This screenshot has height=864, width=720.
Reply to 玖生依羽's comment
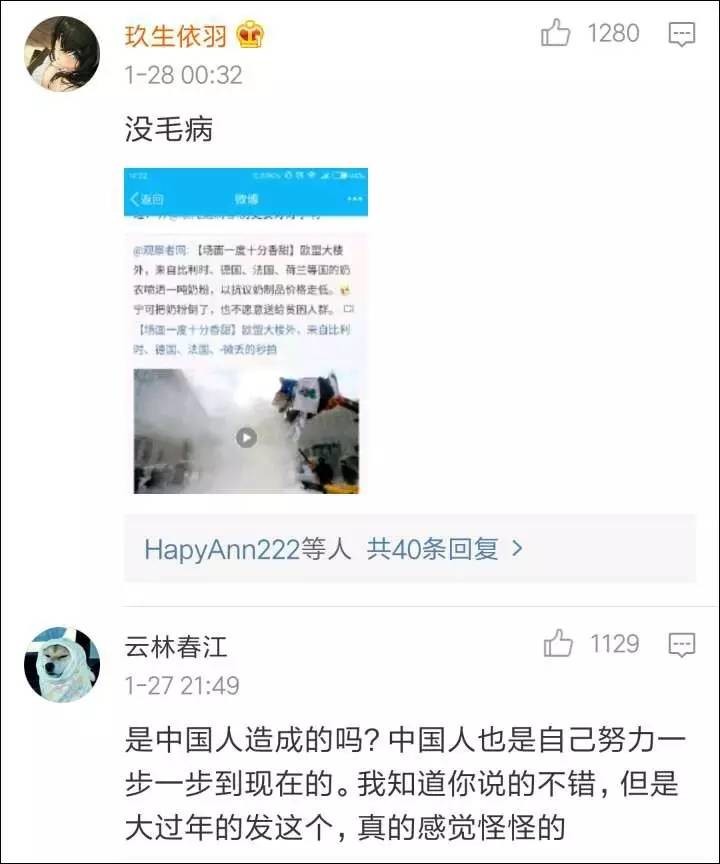(x=682, y=35)
